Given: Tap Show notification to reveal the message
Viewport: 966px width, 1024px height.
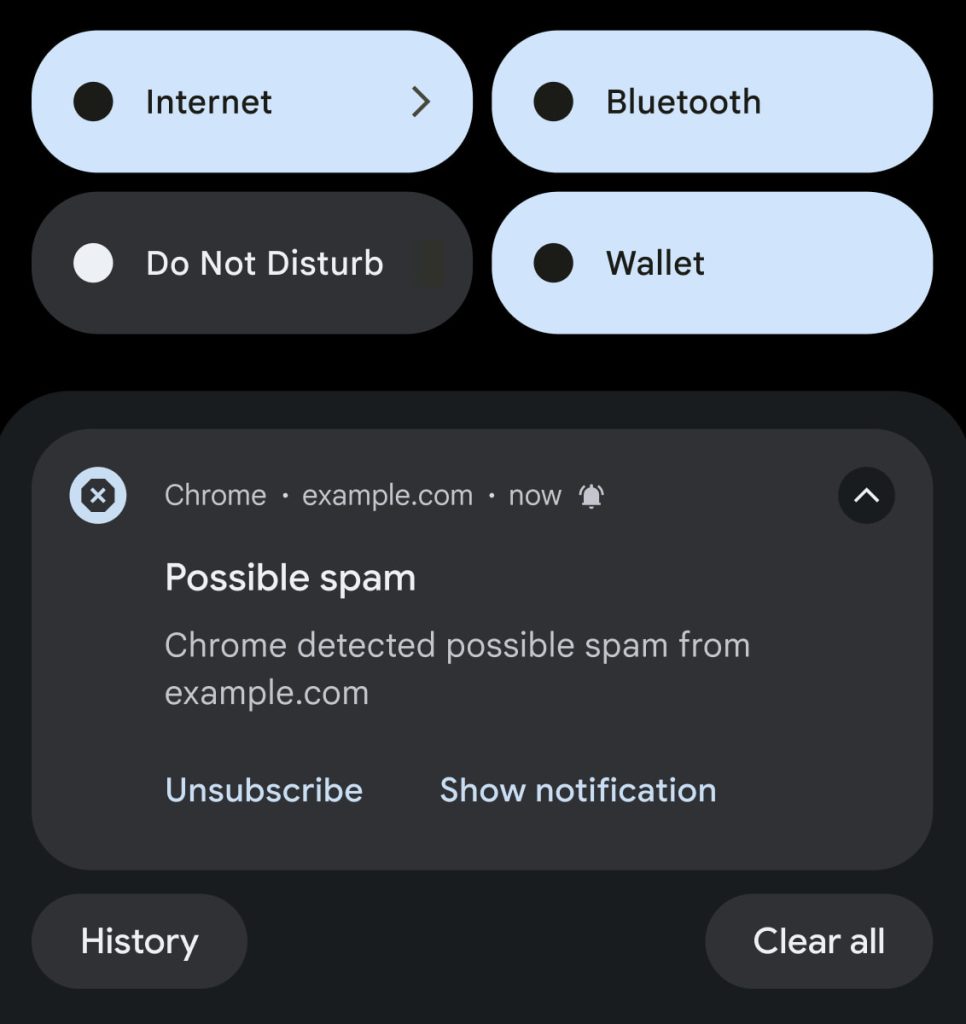Looking at the screenshot, I should [577, 790].
